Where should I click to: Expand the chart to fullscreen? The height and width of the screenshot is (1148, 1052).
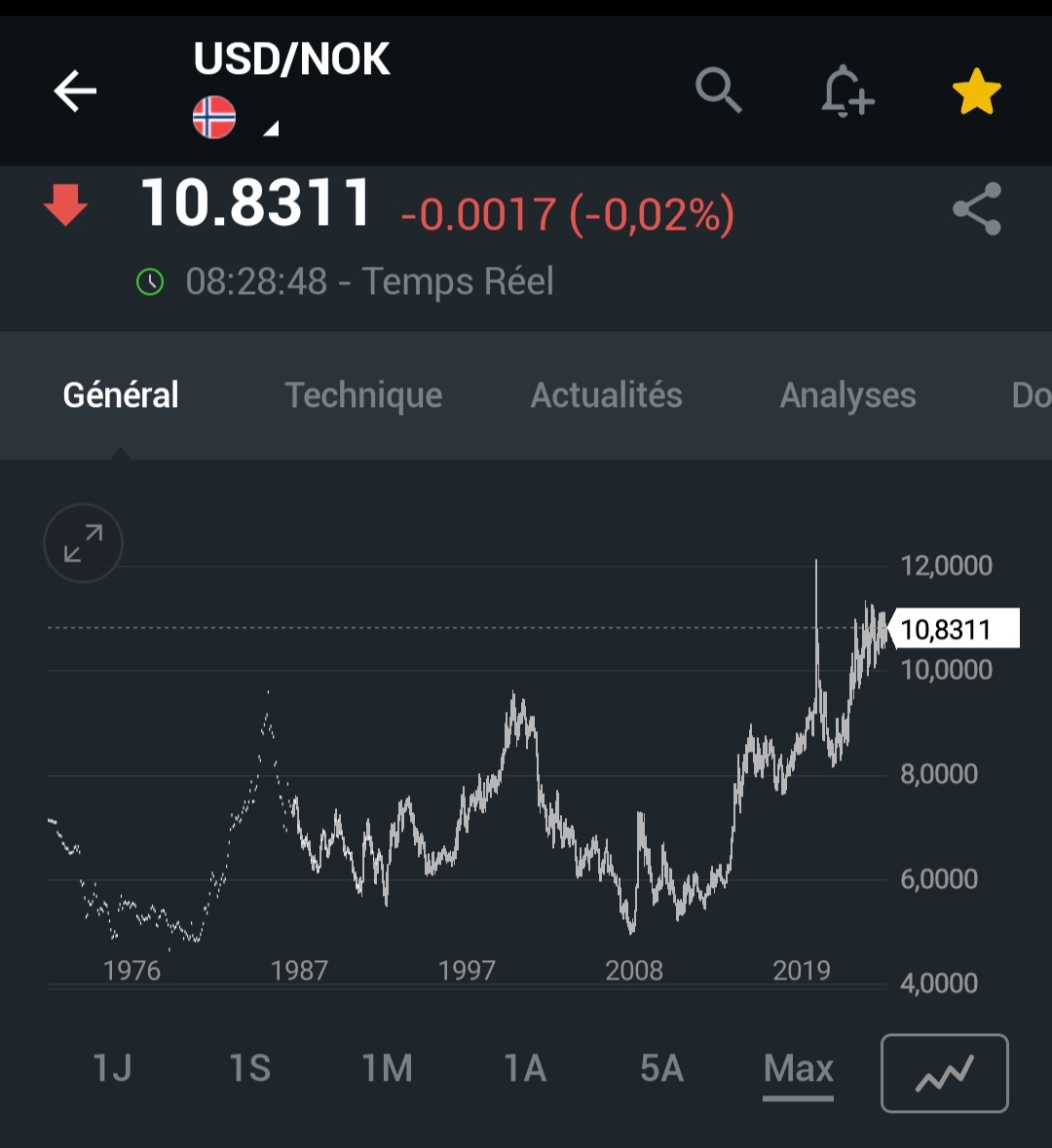[84, 543]
